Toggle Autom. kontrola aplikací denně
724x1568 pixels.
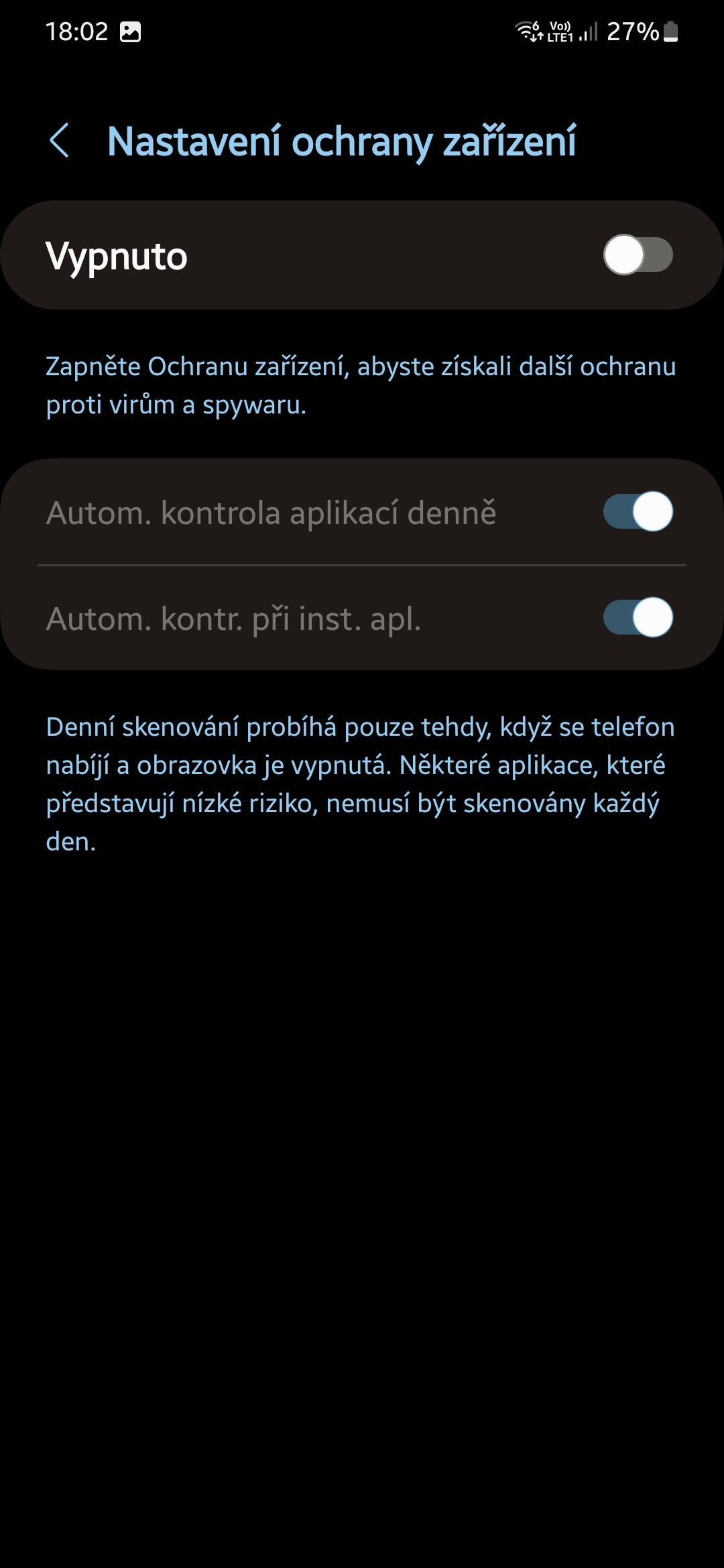tap(638, 512)
